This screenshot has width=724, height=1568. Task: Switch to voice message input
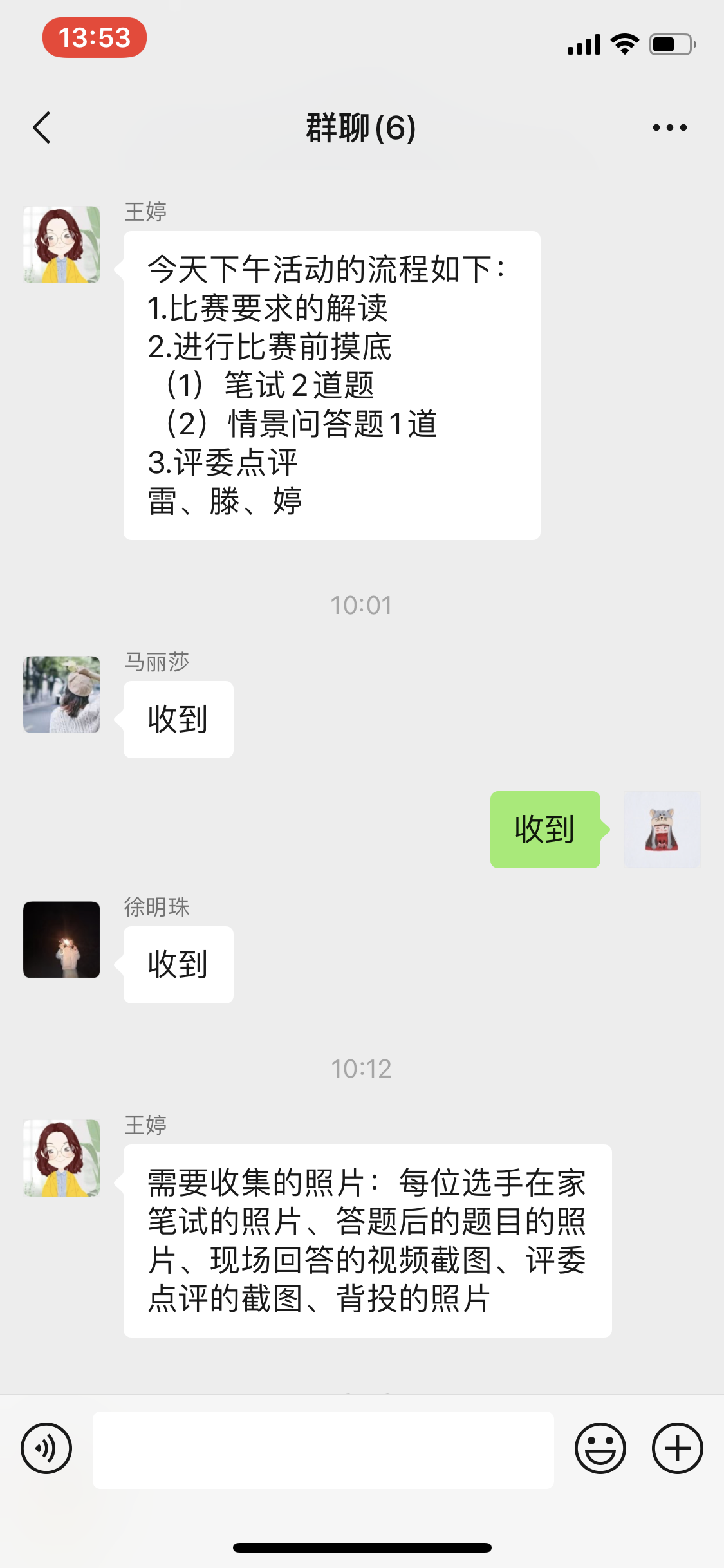click(x=46, y=1448)
